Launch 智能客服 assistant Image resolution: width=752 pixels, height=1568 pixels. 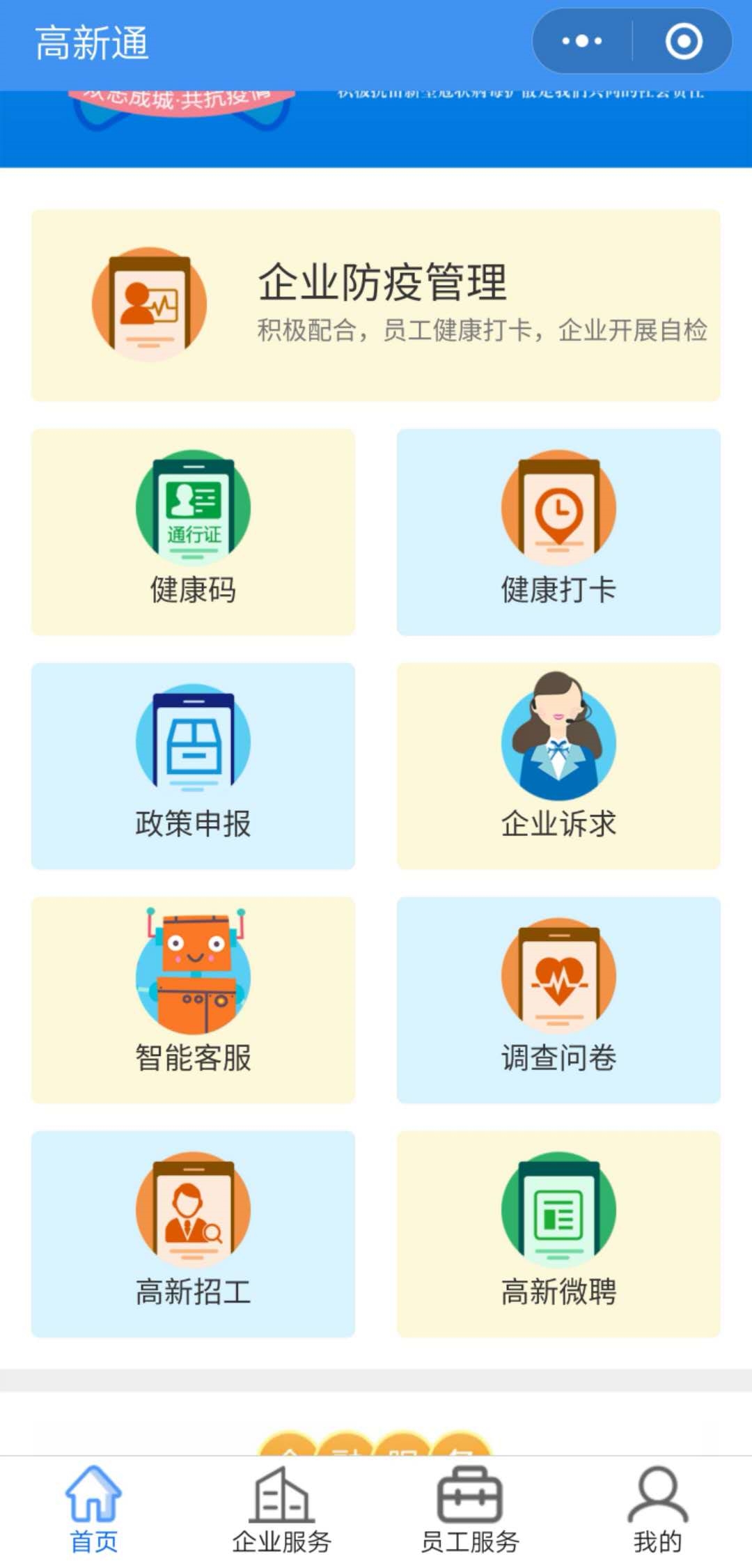[193, 1000]
